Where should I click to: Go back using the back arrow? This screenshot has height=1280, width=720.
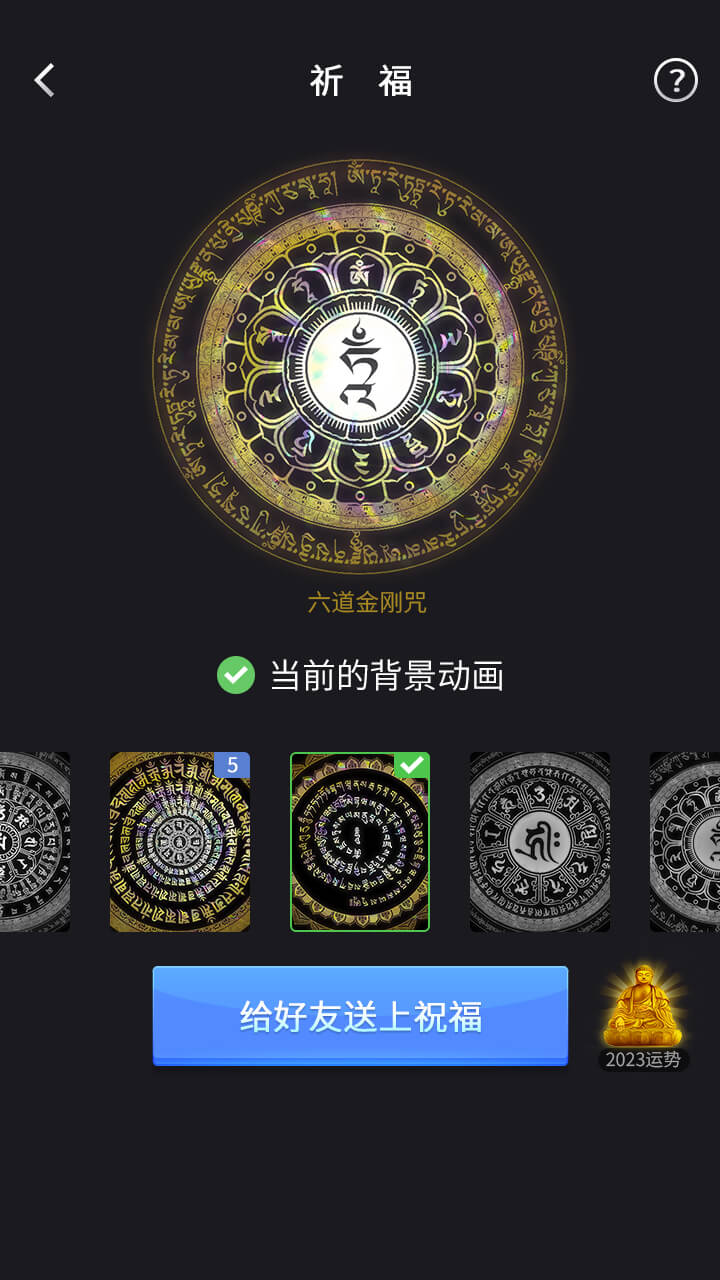44,80
